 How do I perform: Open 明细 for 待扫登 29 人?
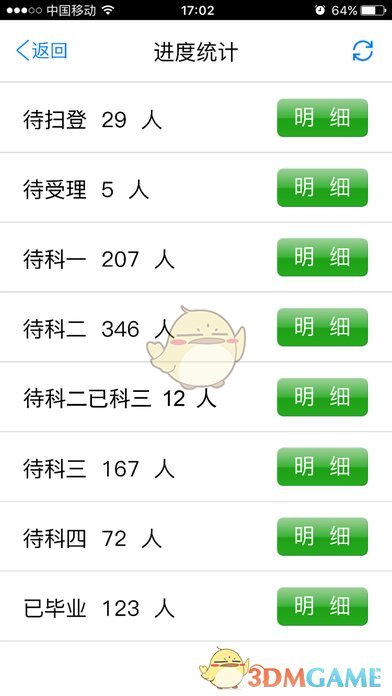tap(322, 118)
